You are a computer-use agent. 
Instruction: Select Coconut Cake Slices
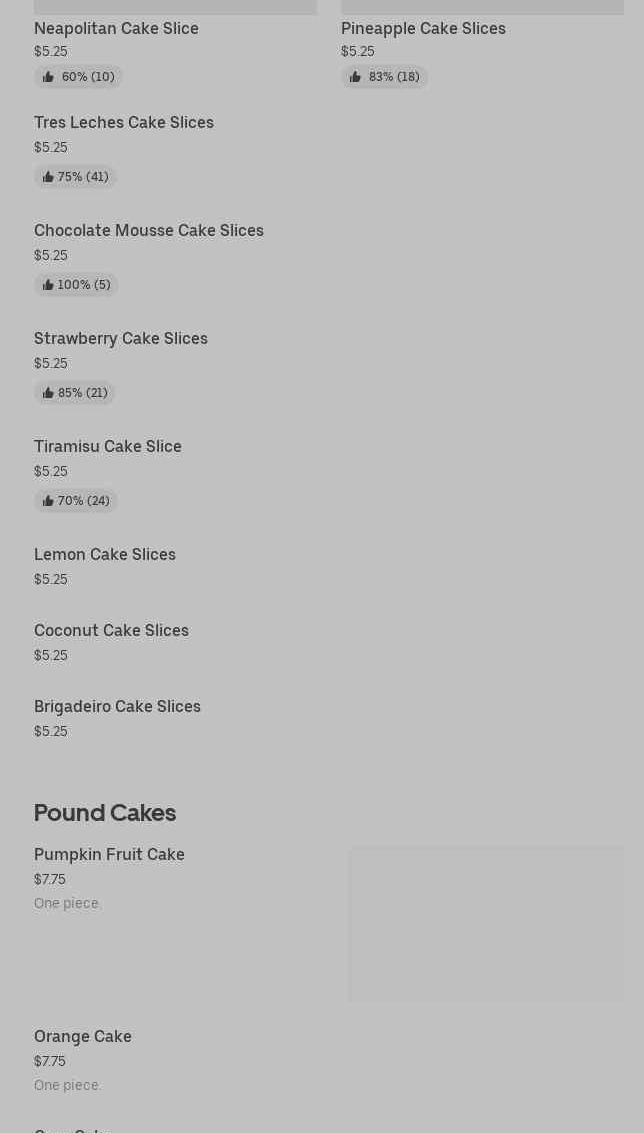tap(111, 630)
